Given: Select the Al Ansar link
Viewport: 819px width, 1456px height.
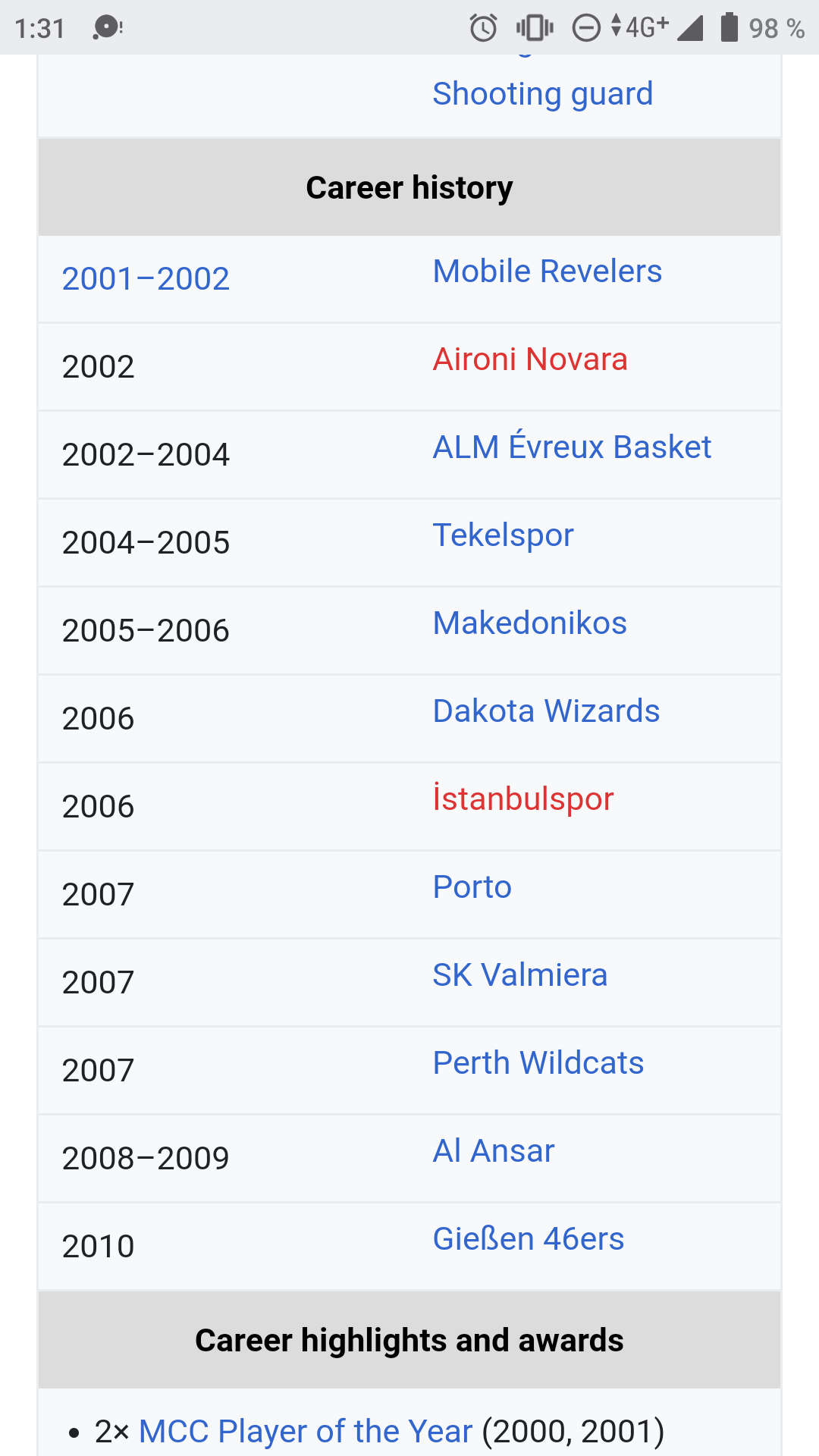Looking at the screenshot, I should [493, 1151].
